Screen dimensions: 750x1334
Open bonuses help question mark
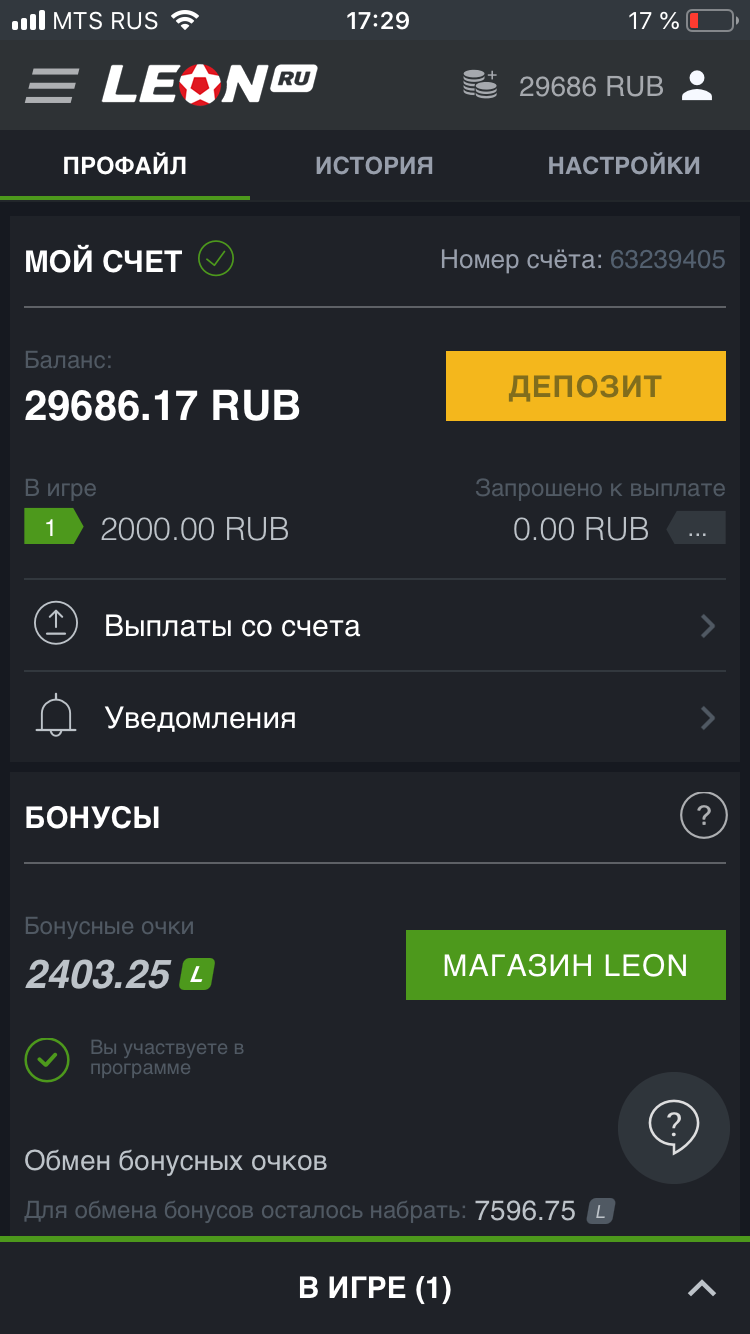(x=703, y=817)
